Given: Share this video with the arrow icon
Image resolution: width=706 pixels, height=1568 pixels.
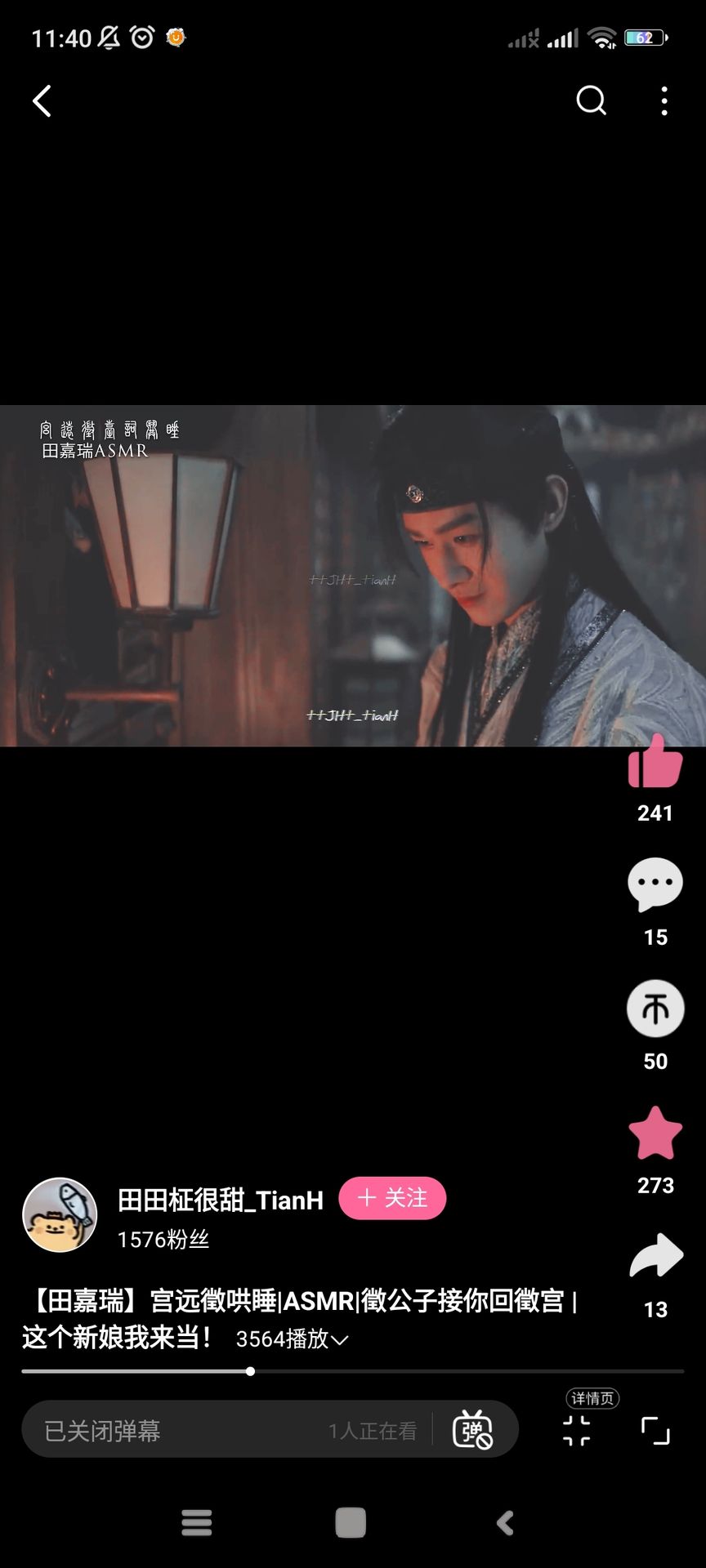Looking at the screenshot, I should (655, 1257).
